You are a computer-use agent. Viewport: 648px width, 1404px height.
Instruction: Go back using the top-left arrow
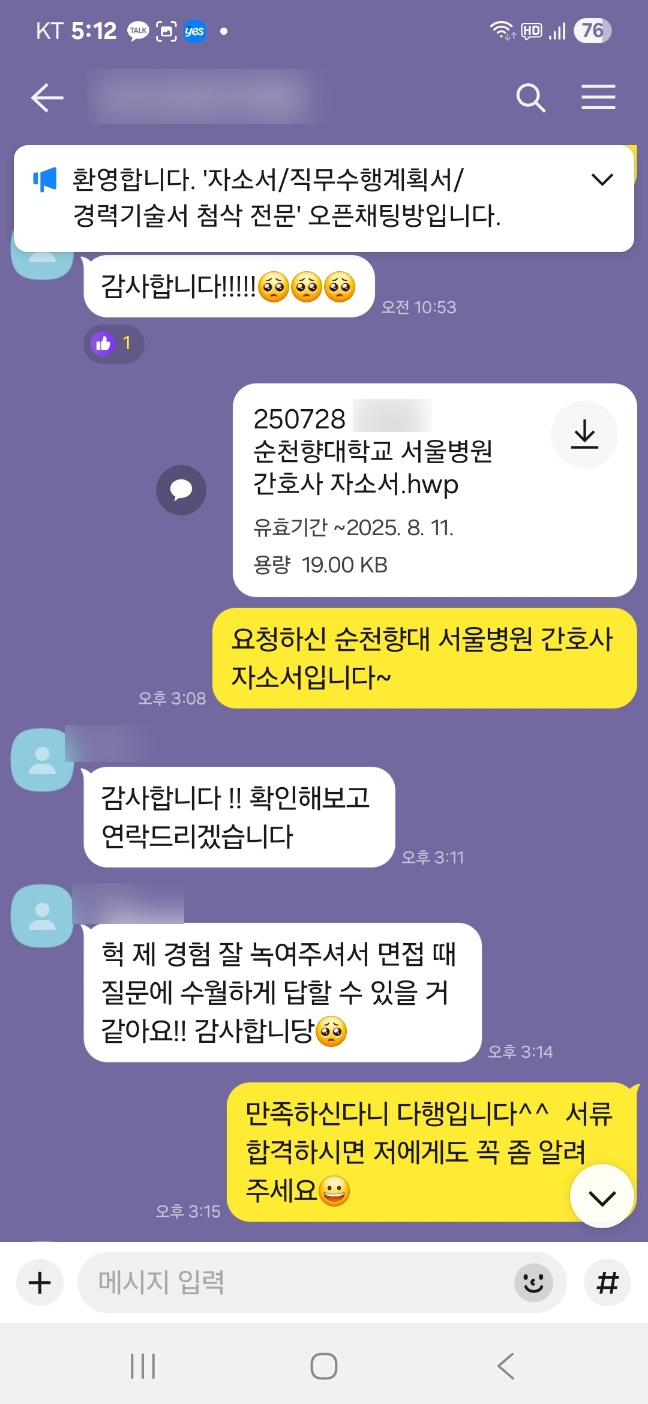pos(47,97)
